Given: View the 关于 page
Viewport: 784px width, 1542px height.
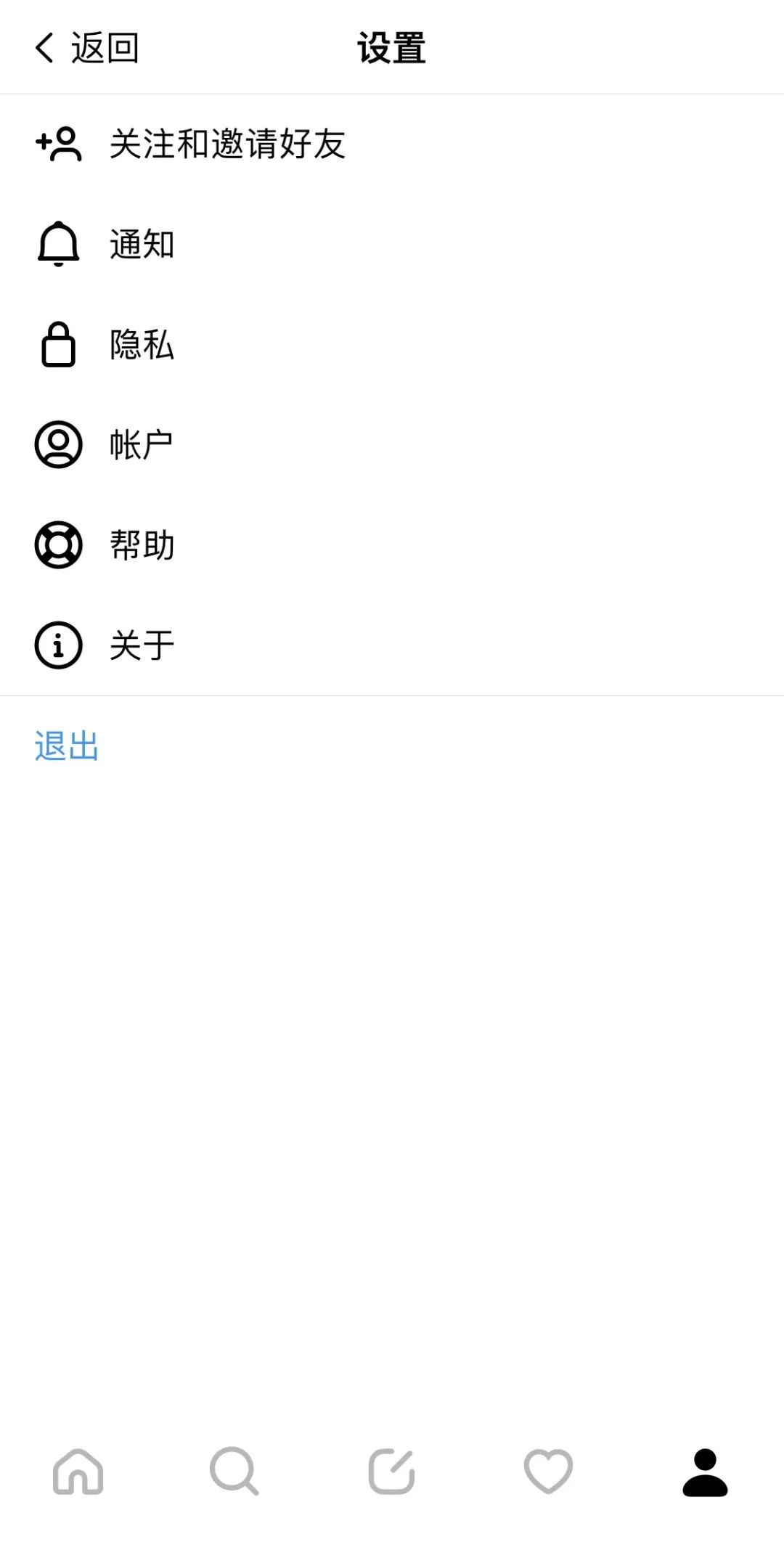Looking at the screenshot, I should point(142,645).
